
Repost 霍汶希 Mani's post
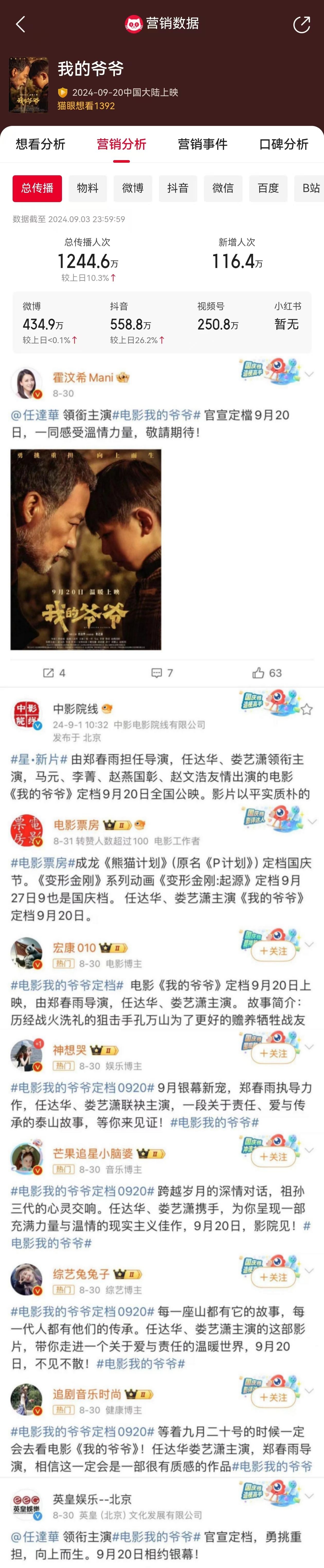click(53, 673)
